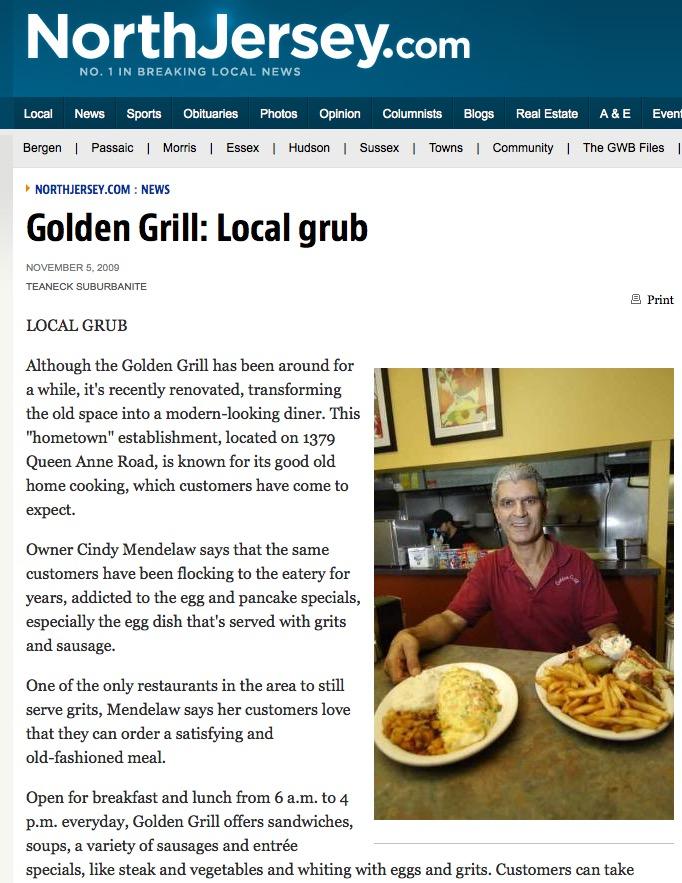The height and width of the screenshot is (883, 682).
Task: Print this article
Action: coord(659,300)
